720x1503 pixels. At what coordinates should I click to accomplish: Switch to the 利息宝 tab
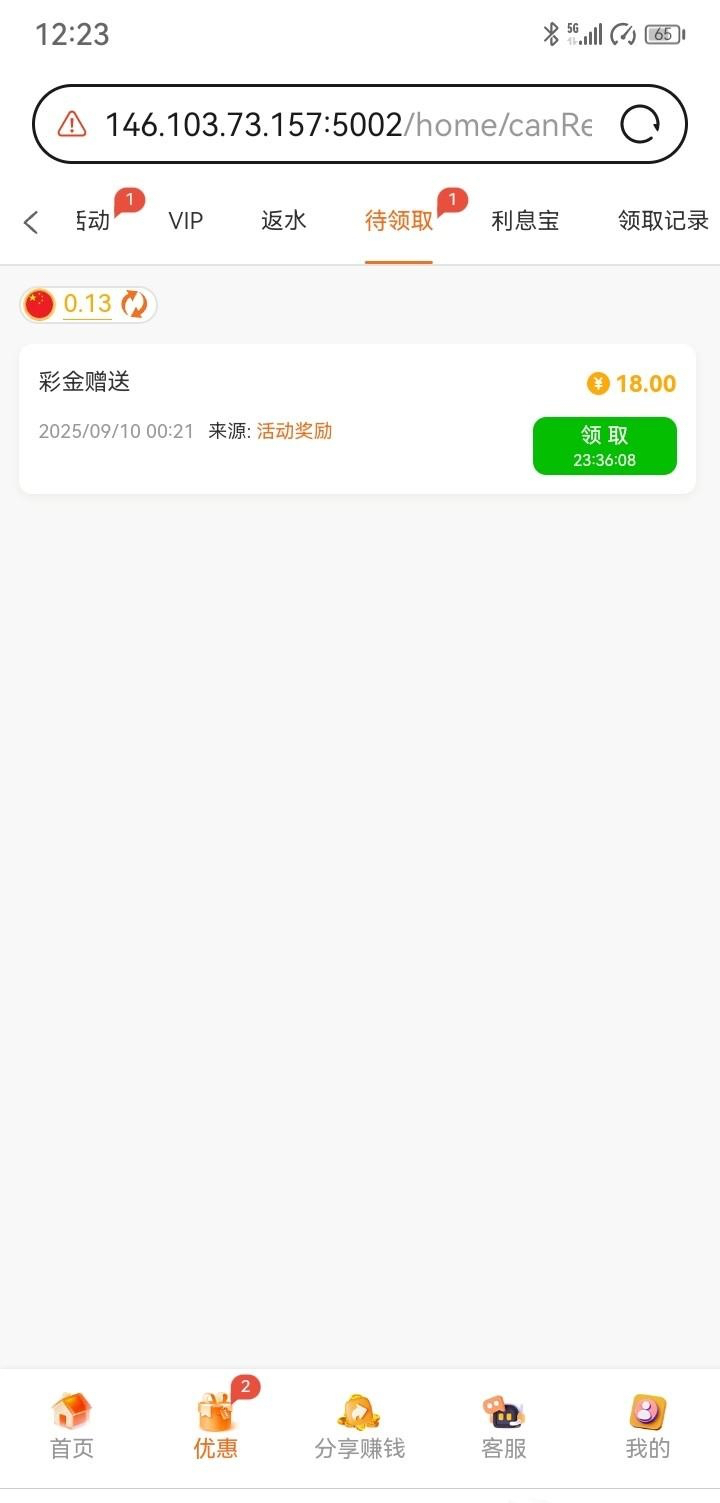525,221
